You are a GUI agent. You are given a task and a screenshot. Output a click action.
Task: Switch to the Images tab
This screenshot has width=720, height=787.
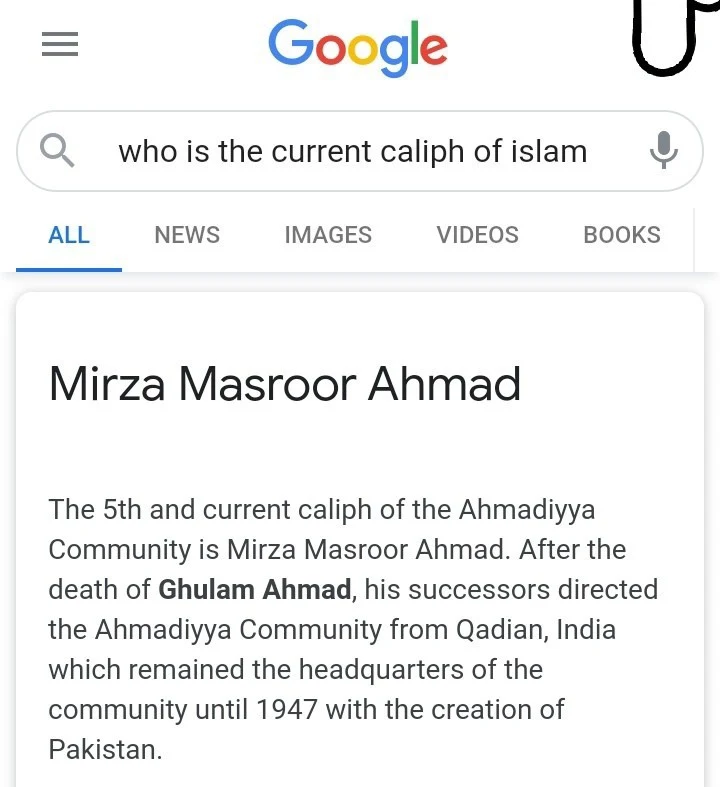(x=328, y=235)
